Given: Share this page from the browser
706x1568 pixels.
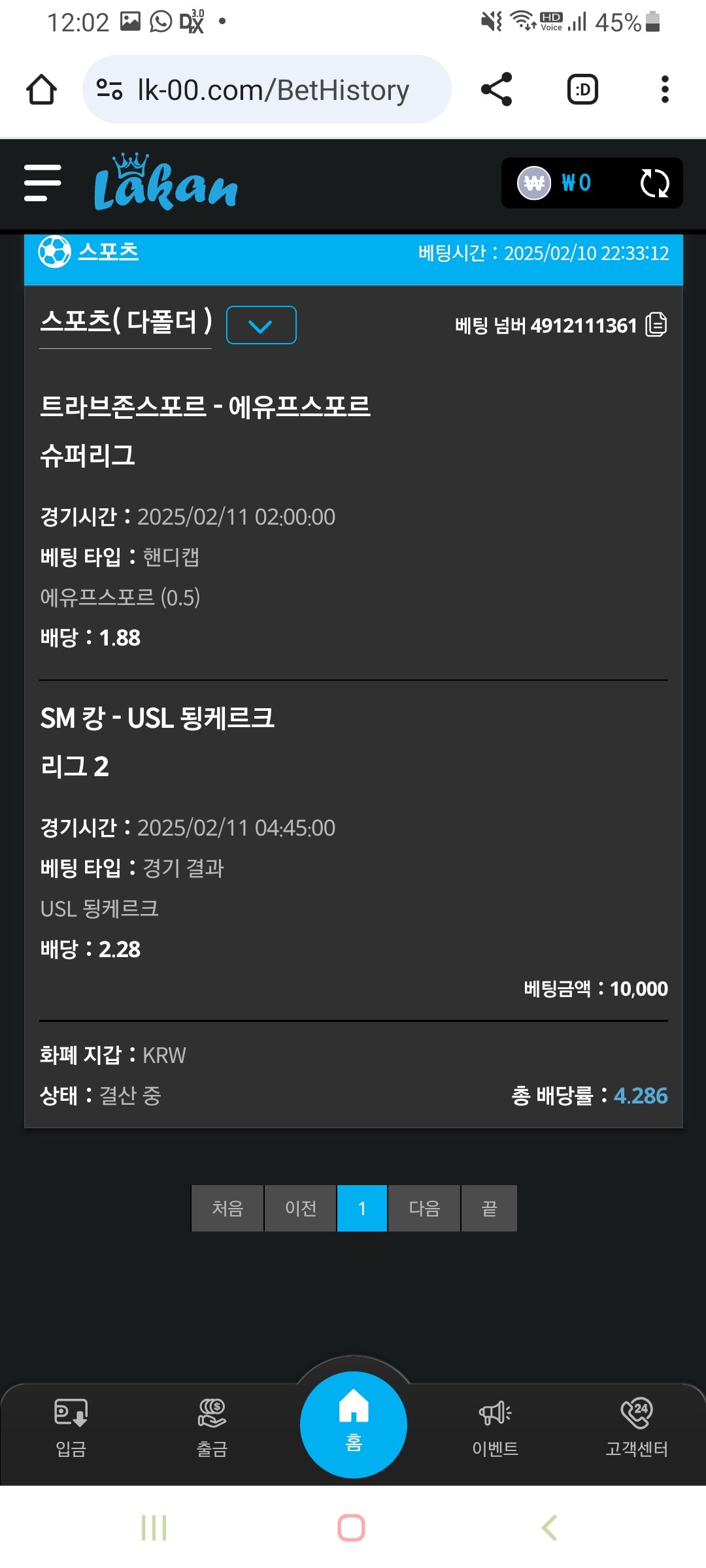Looking at the screenshot, I should pos(496,90).
